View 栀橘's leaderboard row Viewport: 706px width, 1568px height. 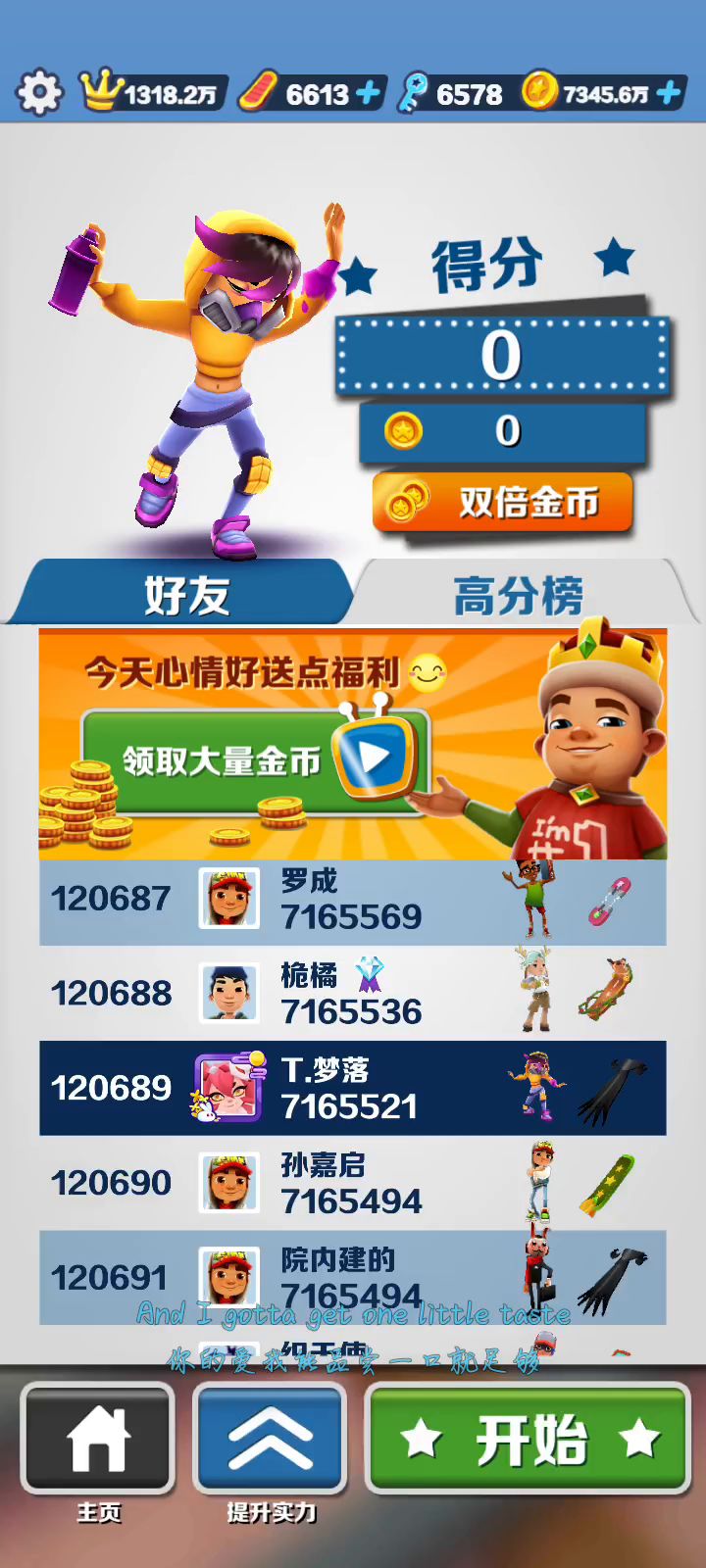coord(353,994)
